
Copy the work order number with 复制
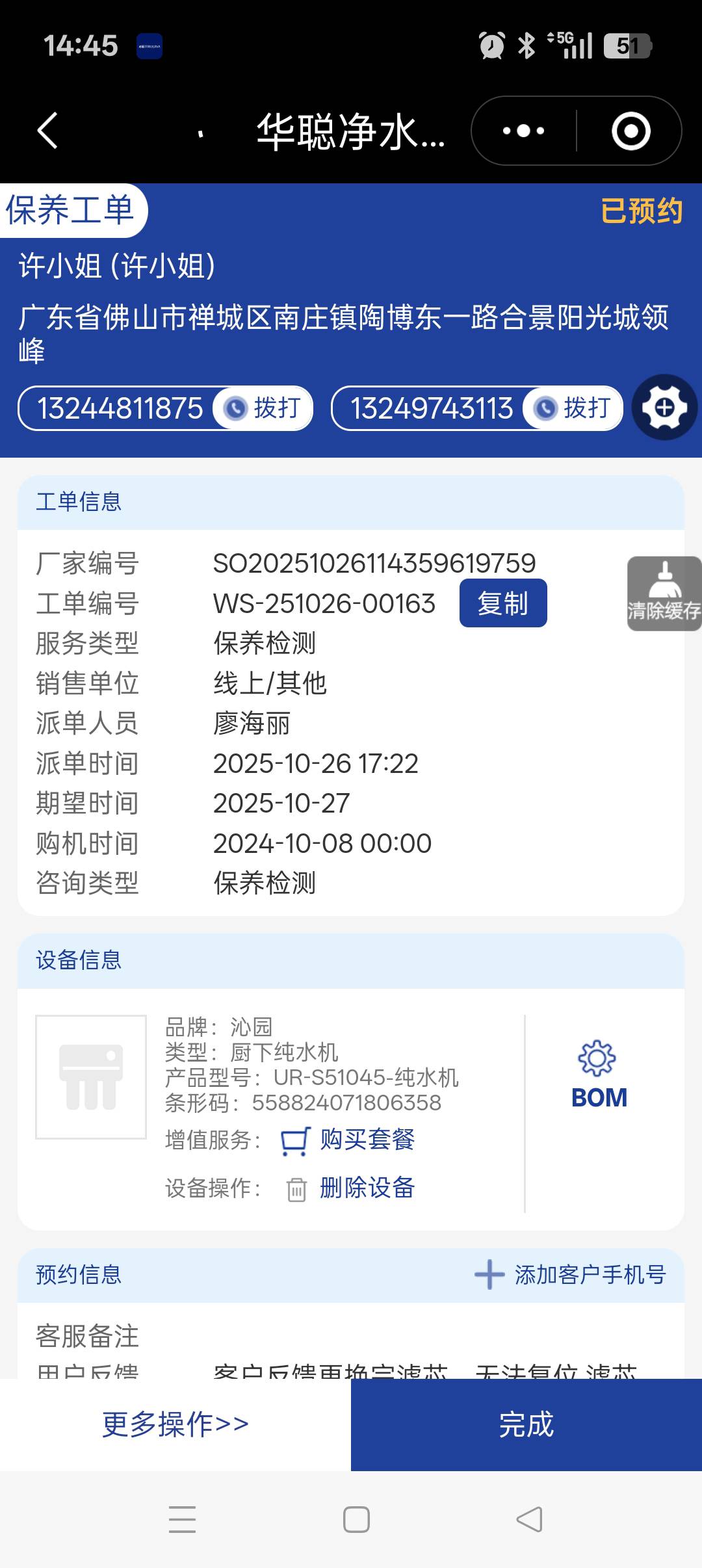(x=502, y=603)
